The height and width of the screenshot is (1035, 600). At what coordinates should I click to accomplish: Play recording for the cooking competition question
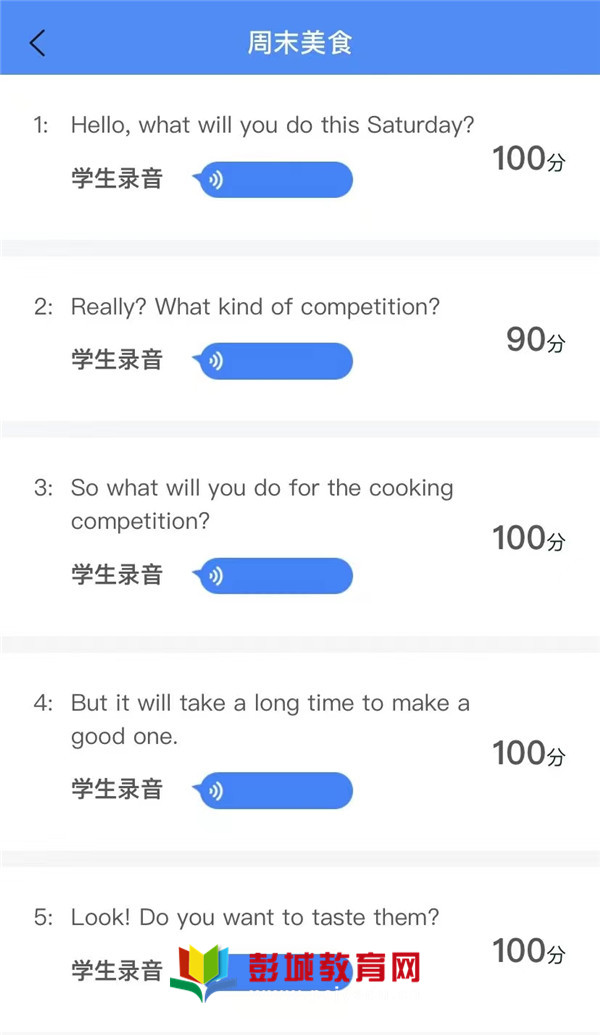pos(273,576)
